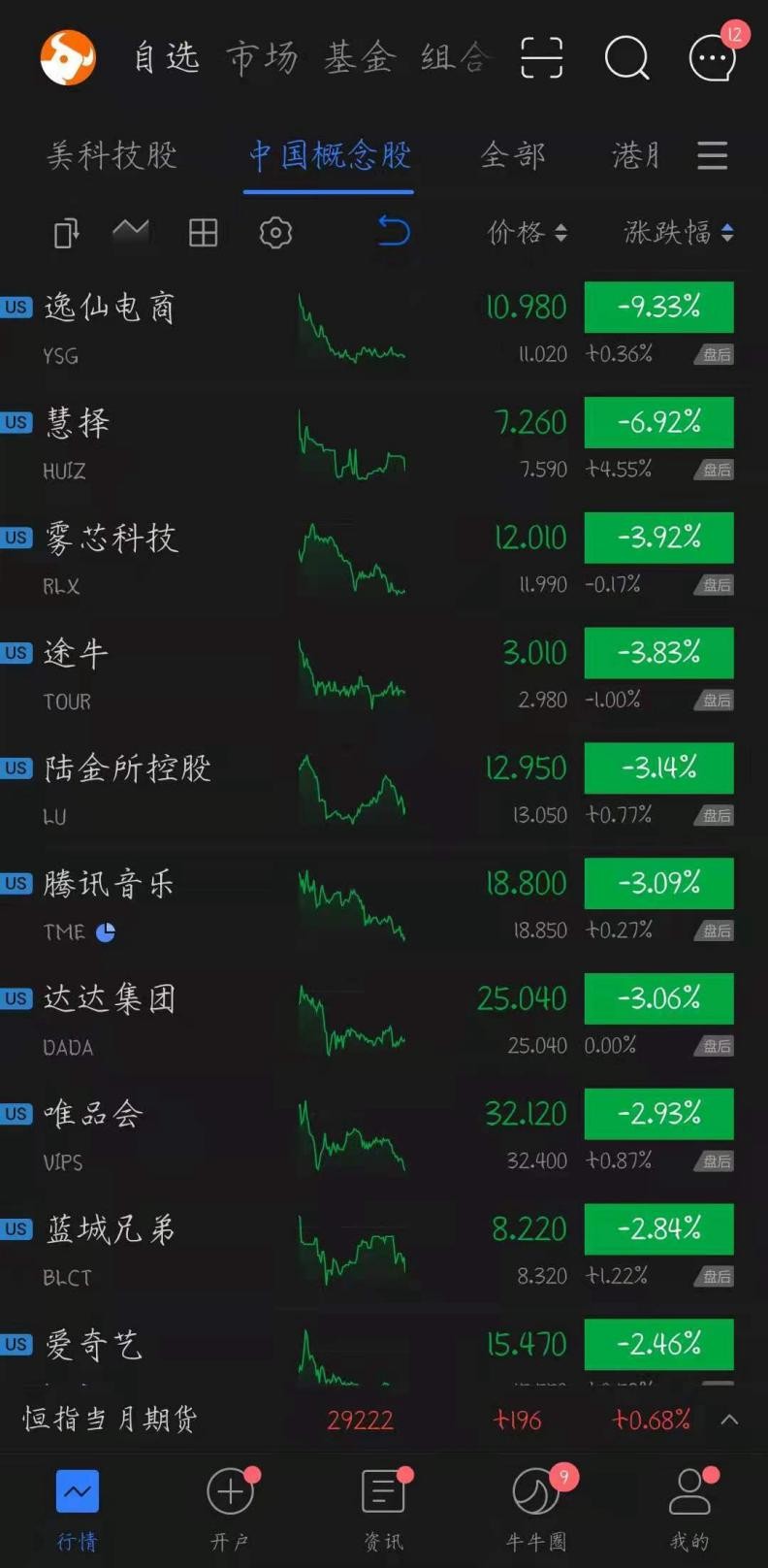Go to the 资讯 tab
Screen dimensions: 768x1568
pos(384,1510)
